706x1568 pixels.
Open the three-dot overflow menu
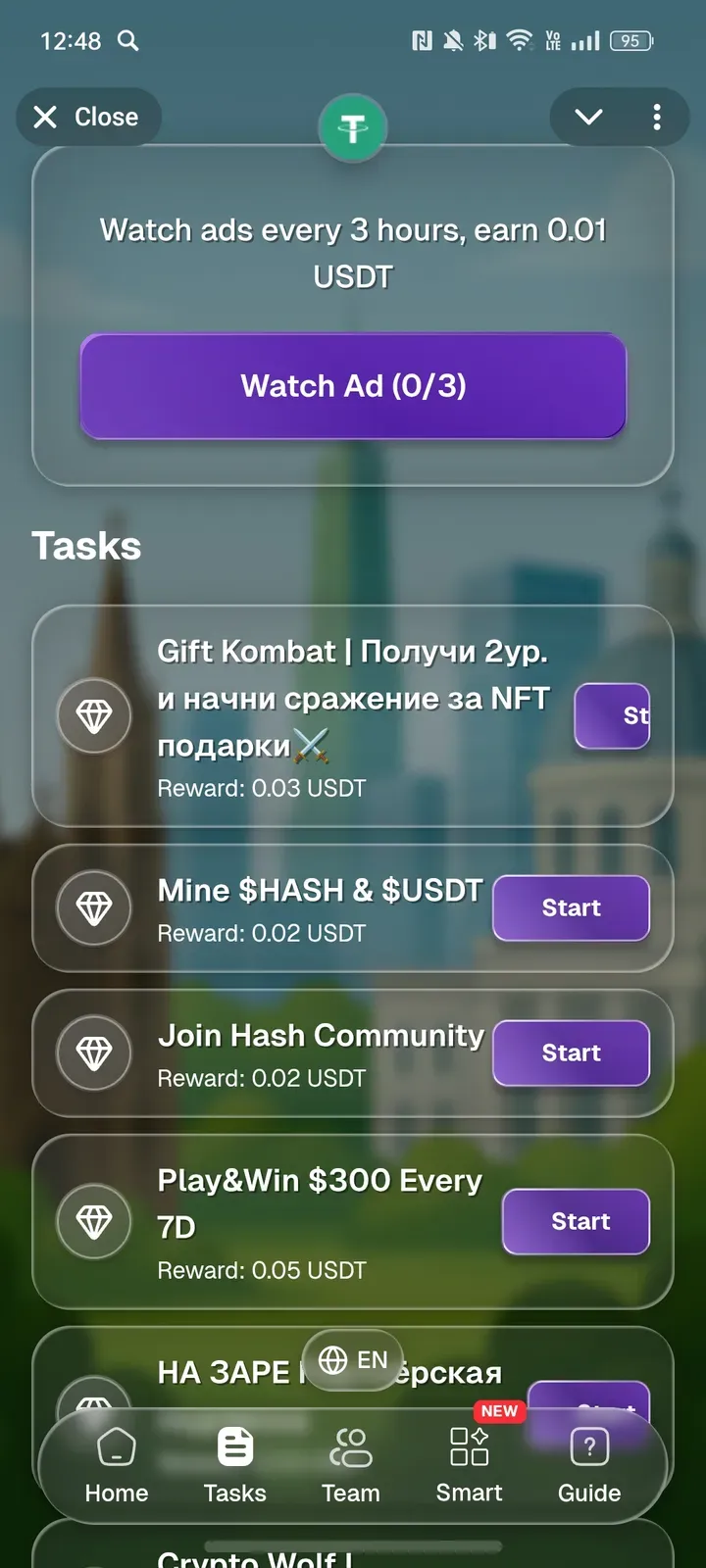657,118
